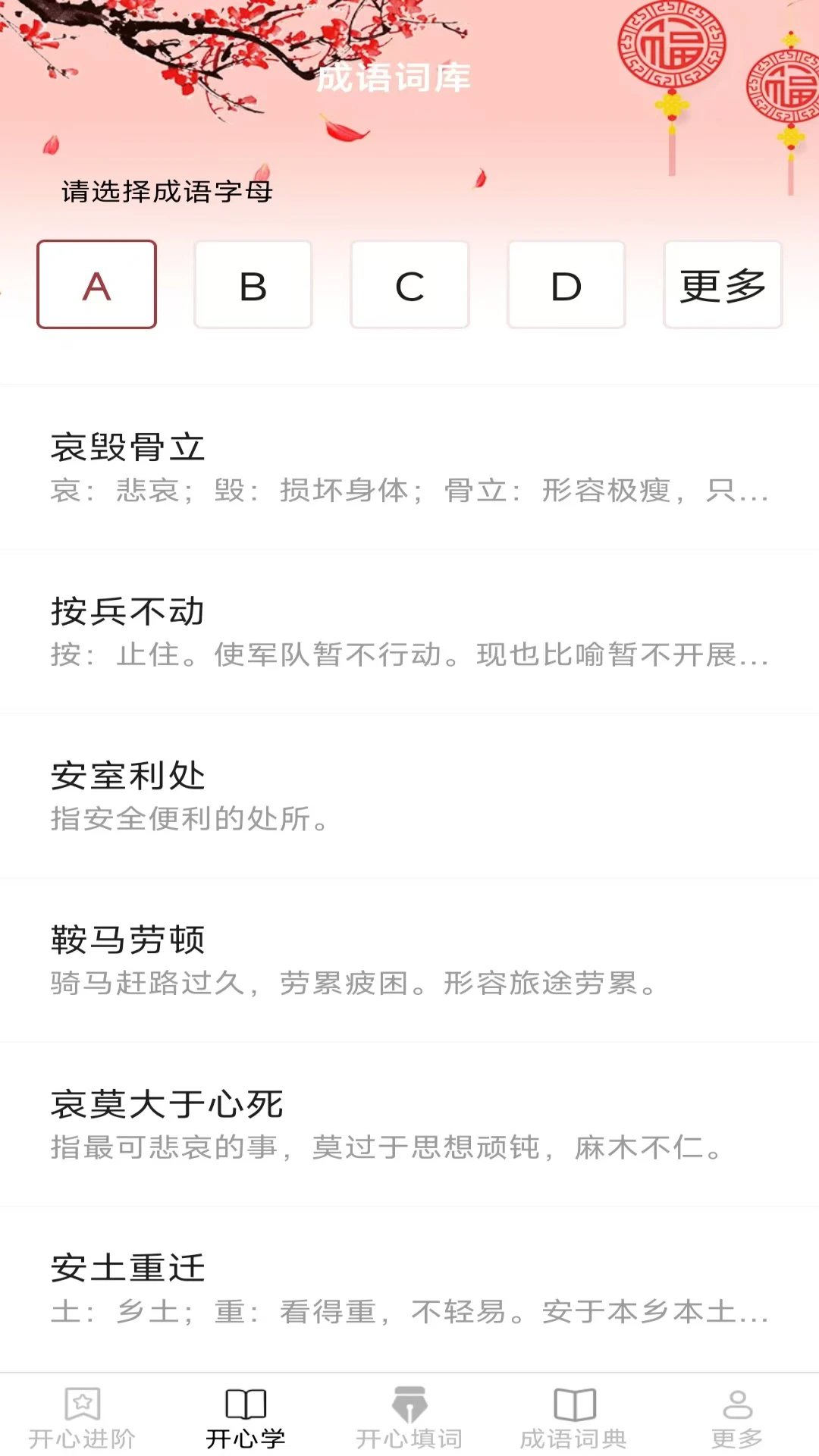Enable the letter C filter

pyautogui.click(x=409, y=284)
